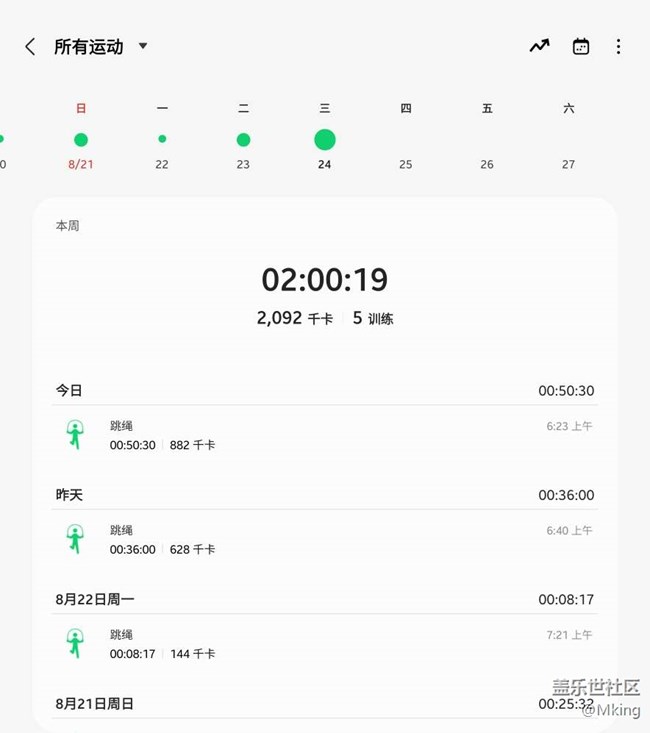The image size is (650, 733).
Task: Select Monday 22 in the week strip
Action: (x=162, y=139)
